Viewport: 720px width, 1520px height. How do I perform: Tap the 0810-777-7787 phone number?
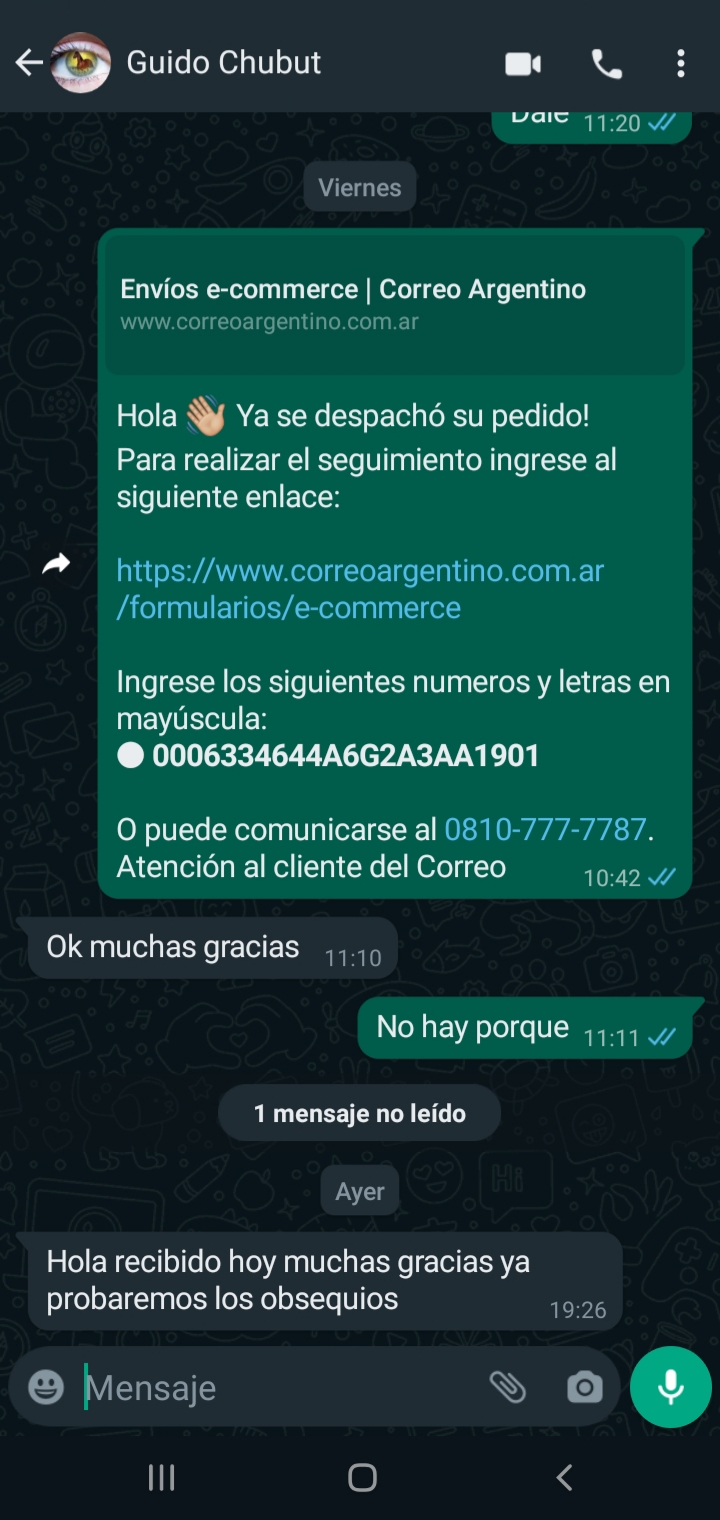pyautogui.click(x=545, y=829)
